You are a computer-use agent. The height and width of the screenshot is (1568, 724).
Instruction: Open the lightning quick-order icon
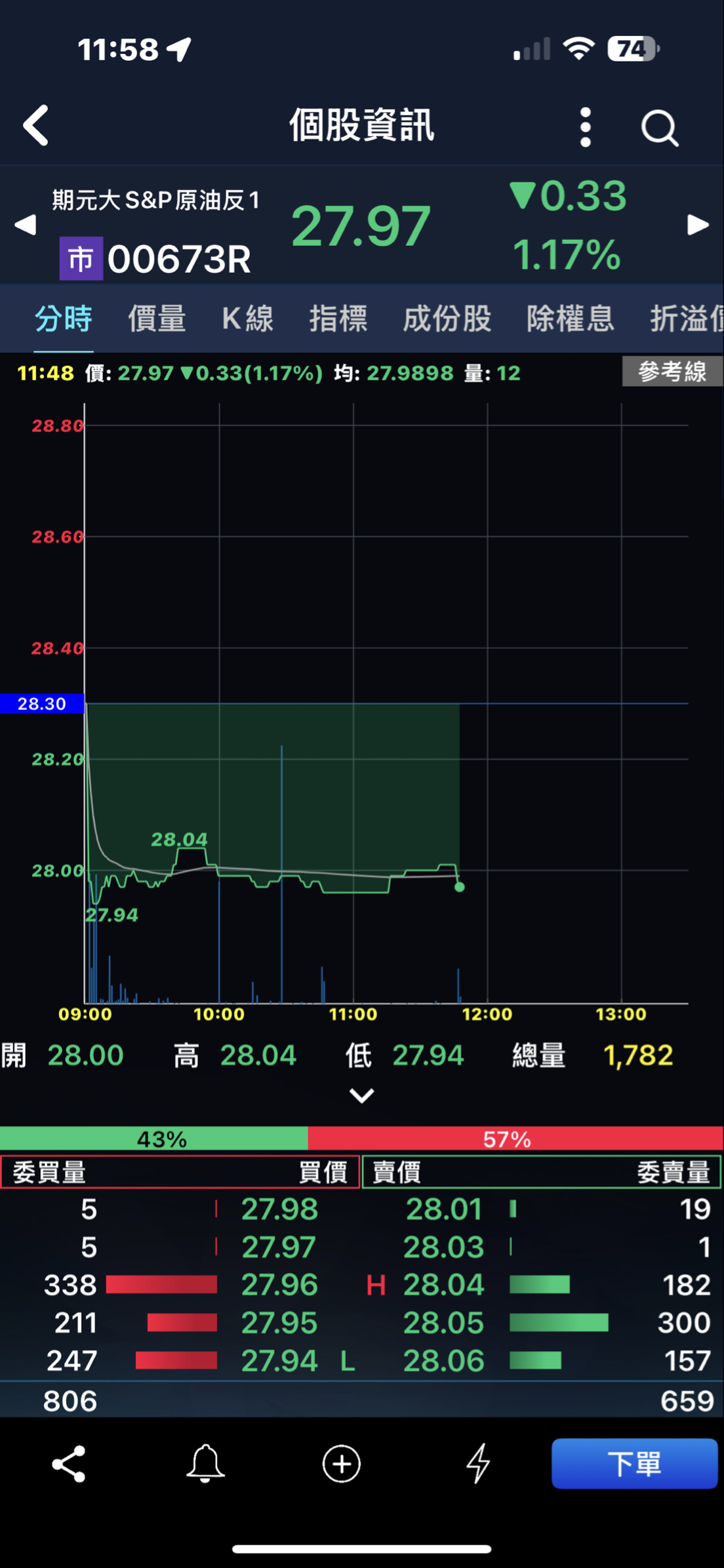478,1464
